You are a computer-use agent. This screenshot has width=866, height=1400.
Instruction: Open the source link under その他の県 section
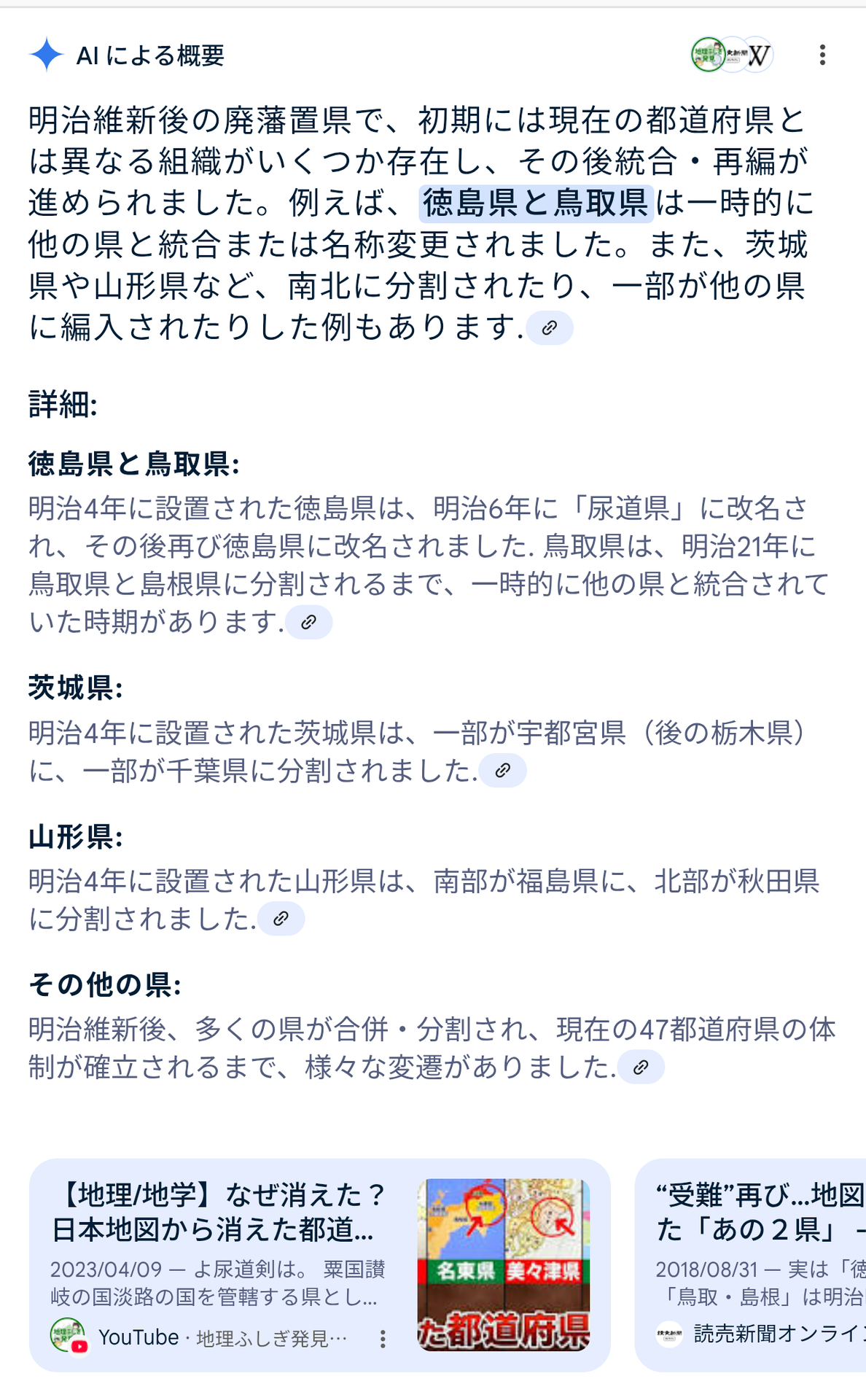[641, 1067]
